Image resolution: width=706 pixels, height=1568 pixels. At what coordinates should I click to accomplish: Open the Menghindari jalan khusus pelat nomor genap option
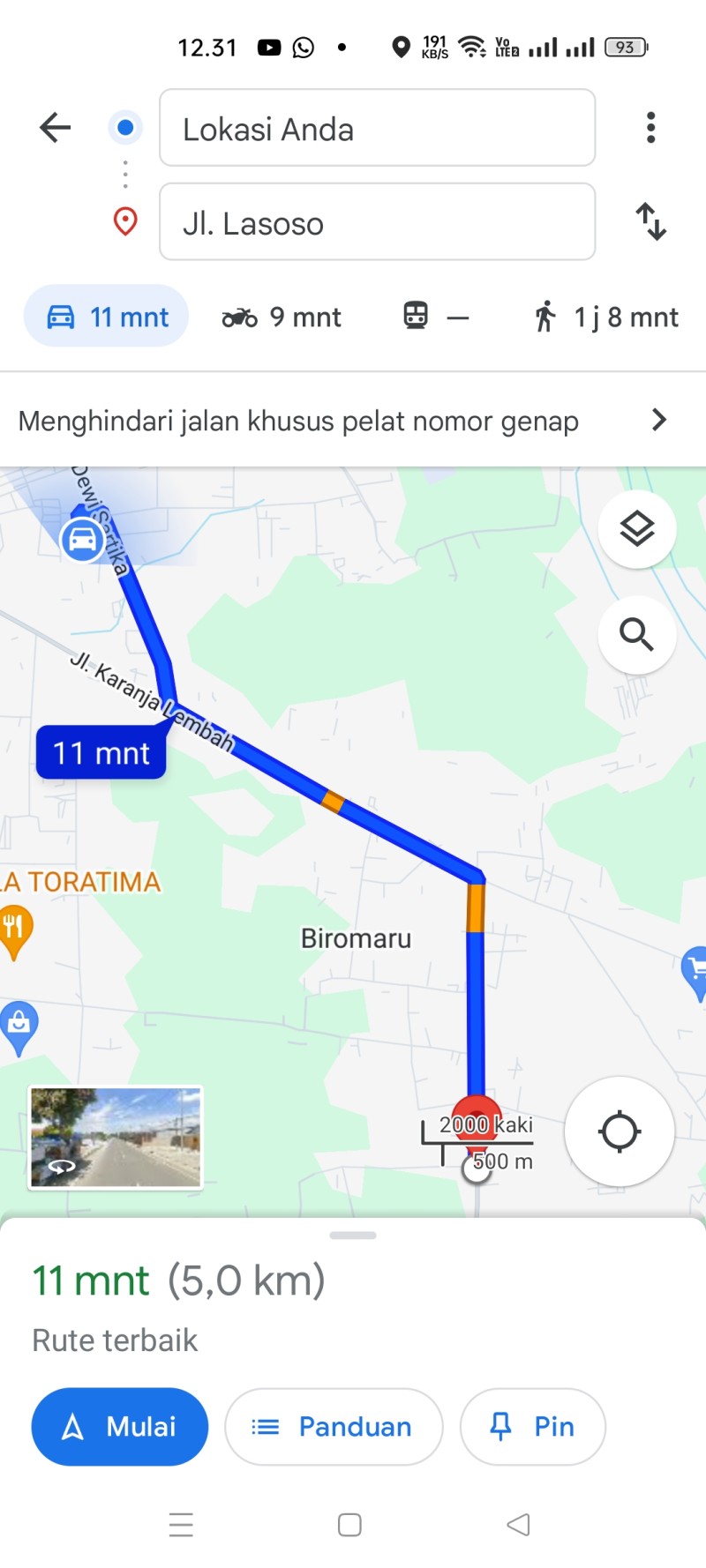pyautogui.click(x=353, y=421)
